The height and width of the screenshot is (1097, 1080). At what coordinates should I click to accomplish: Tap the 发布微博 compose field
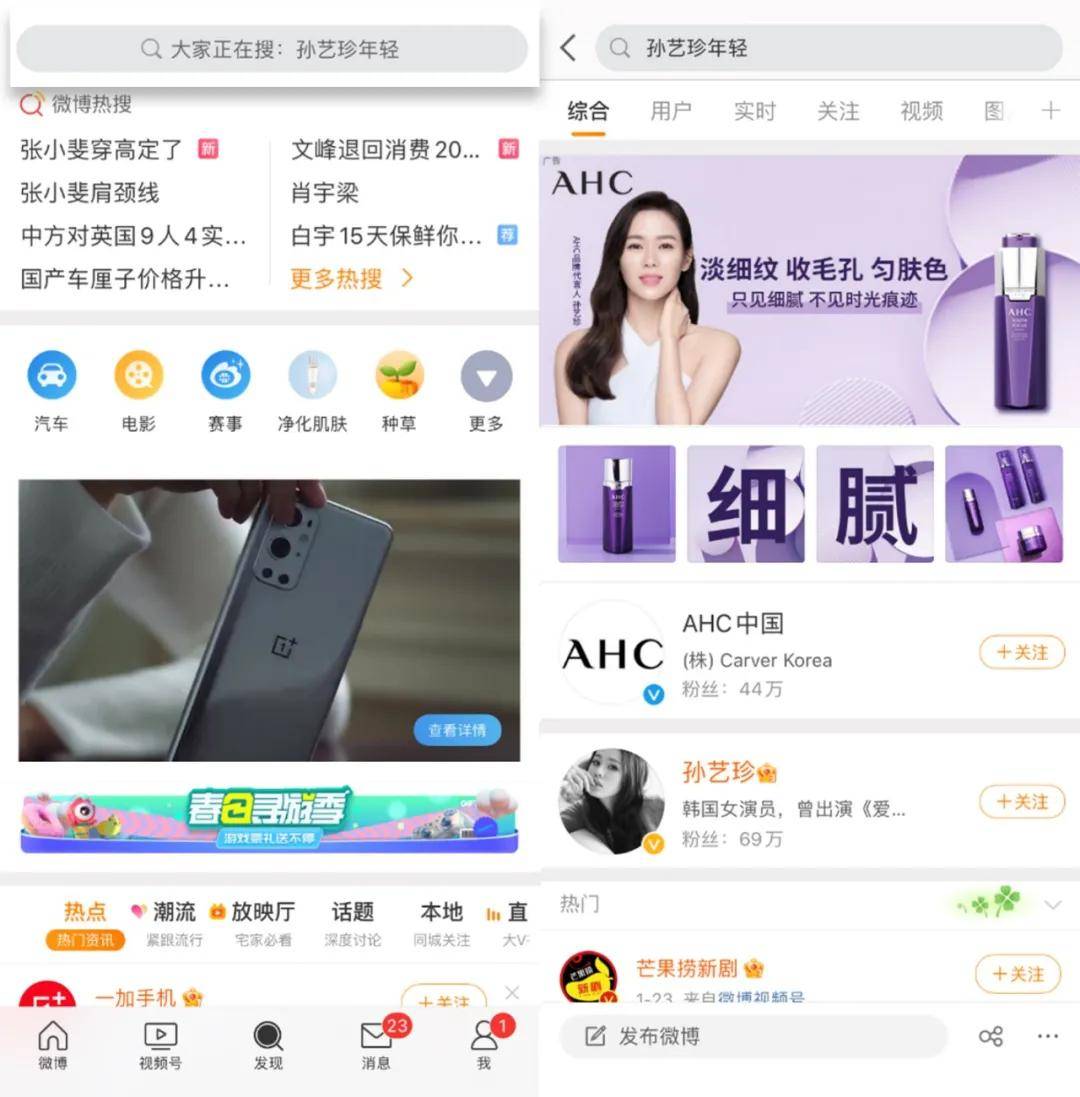click(752, 1036)
